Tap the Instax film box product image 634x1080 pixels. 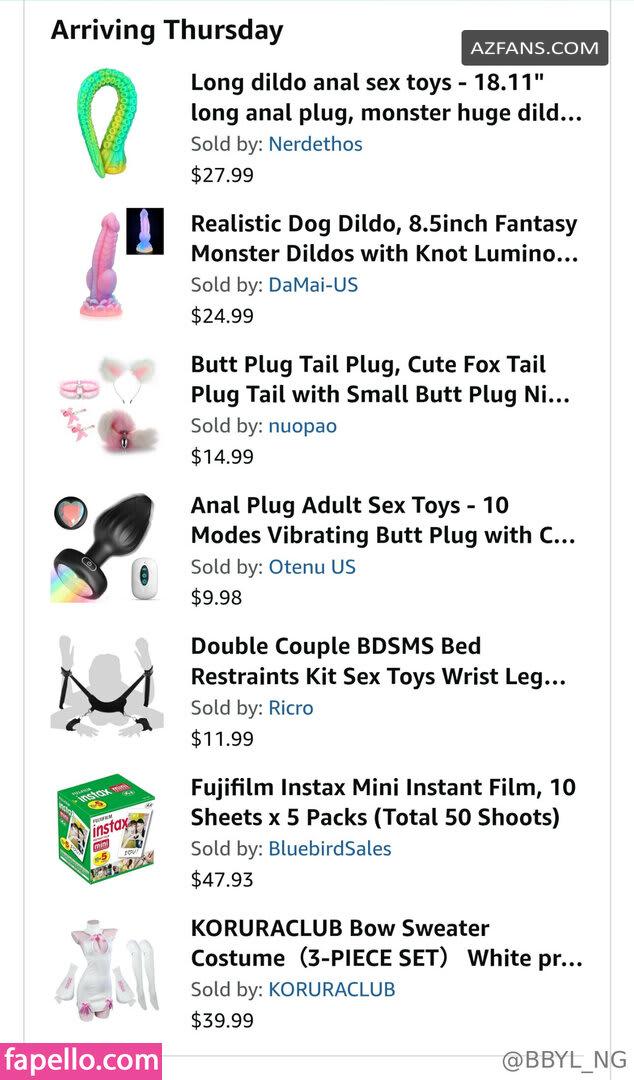pyautogui.click(x=106, y=828)
